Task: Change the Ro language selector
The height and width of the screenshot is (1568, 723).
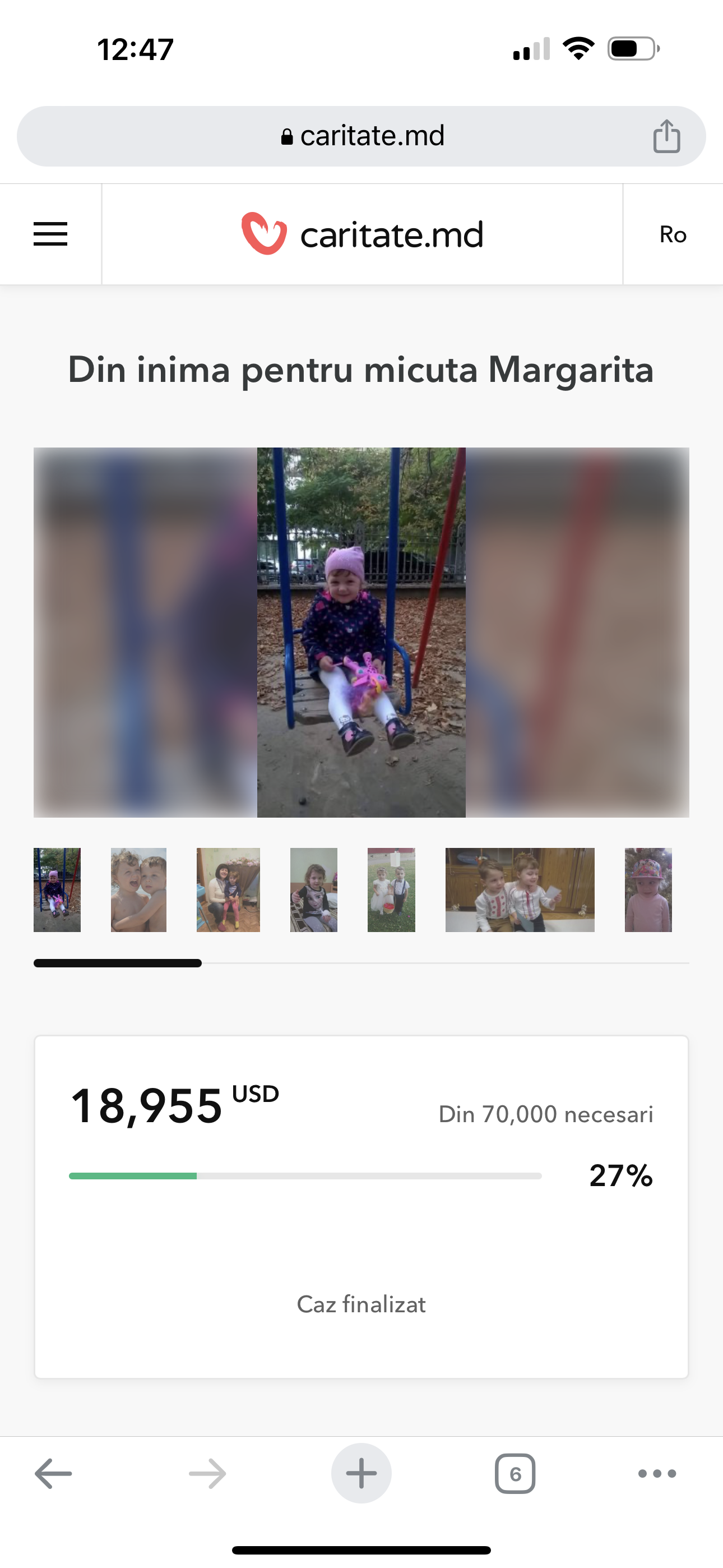Action: 673,234
